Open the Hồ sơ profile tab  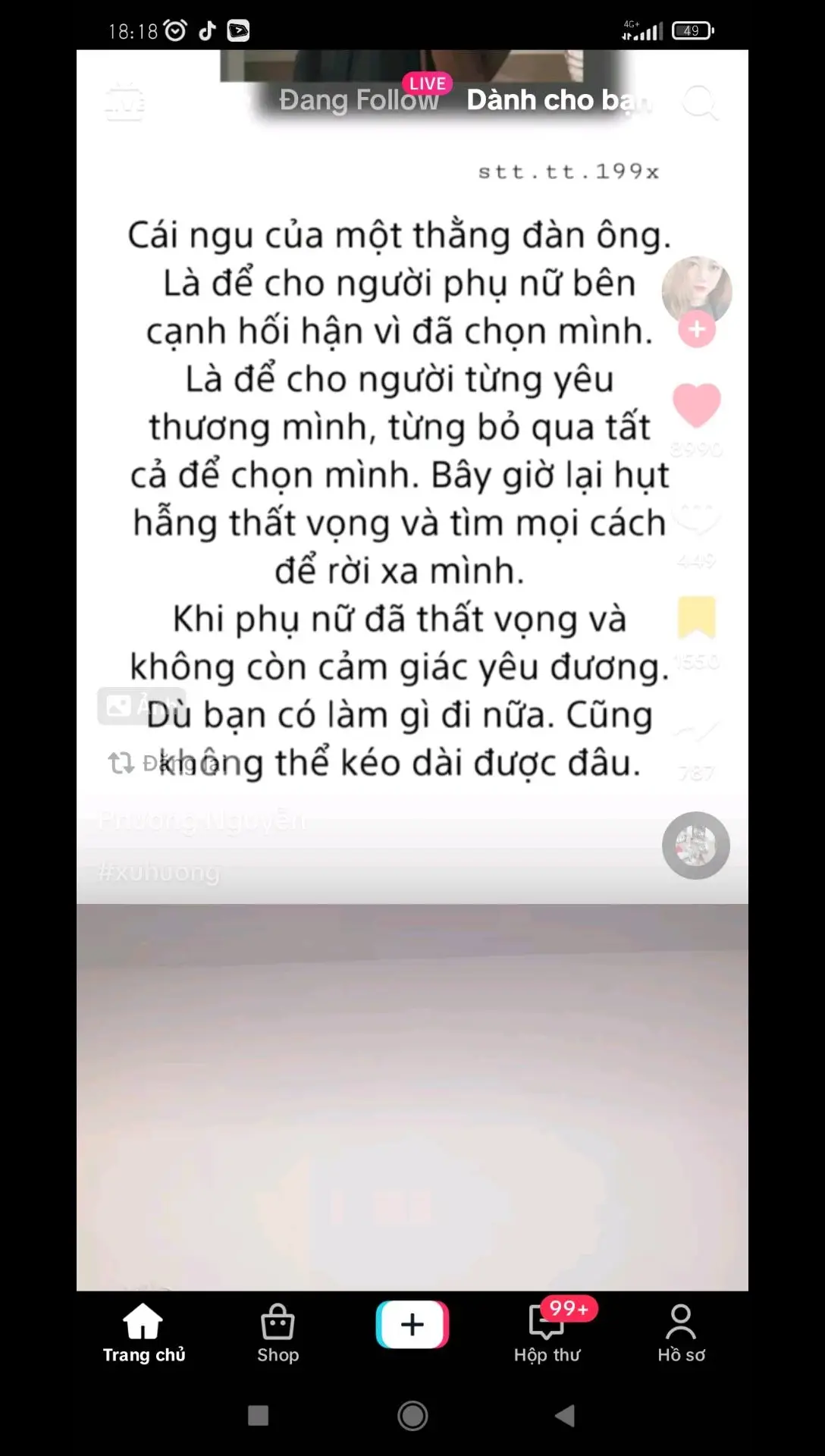681,1333
